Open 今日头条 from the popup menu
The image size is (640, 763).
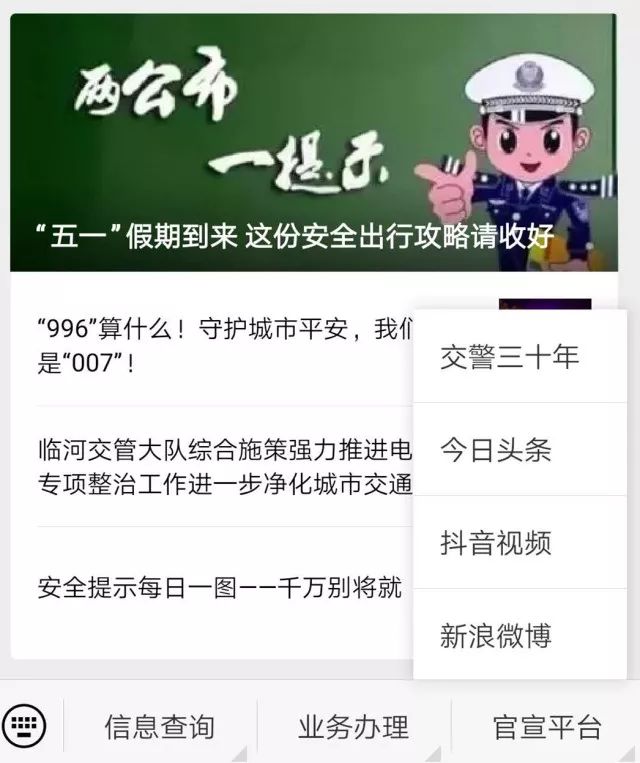point(496,450)
